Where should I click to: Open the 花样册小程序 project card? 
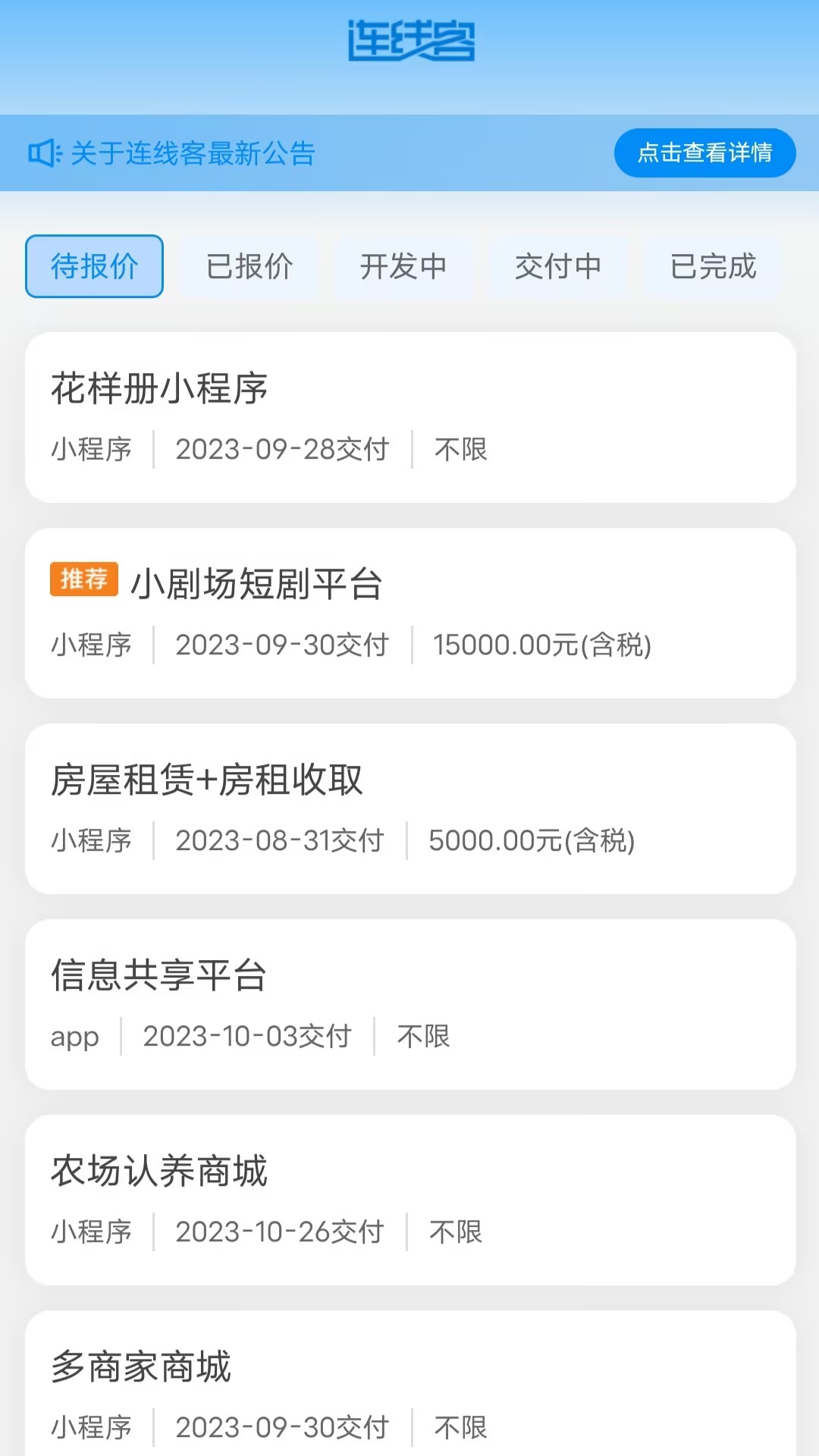coord(410,417)
